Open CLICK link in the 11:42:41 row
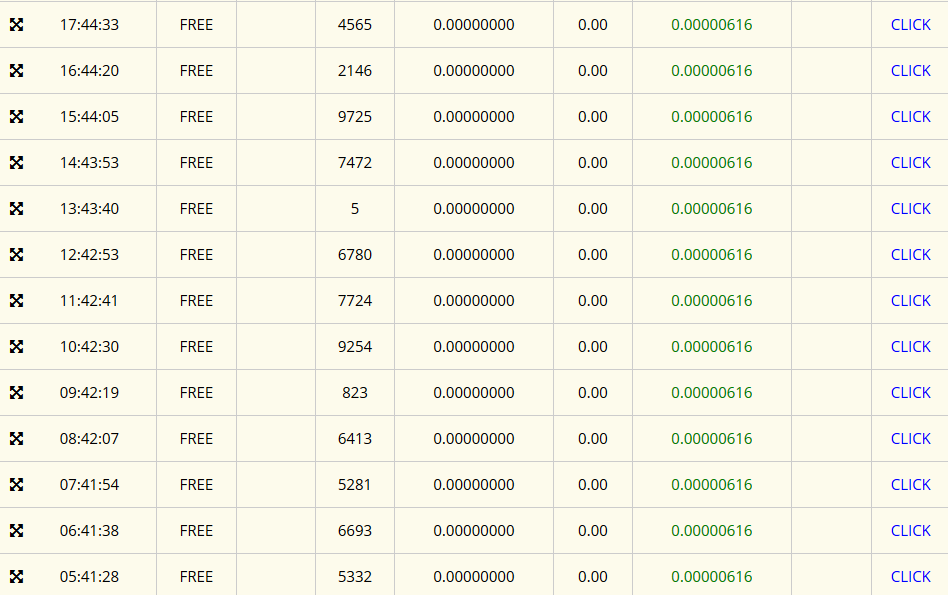 910,301
